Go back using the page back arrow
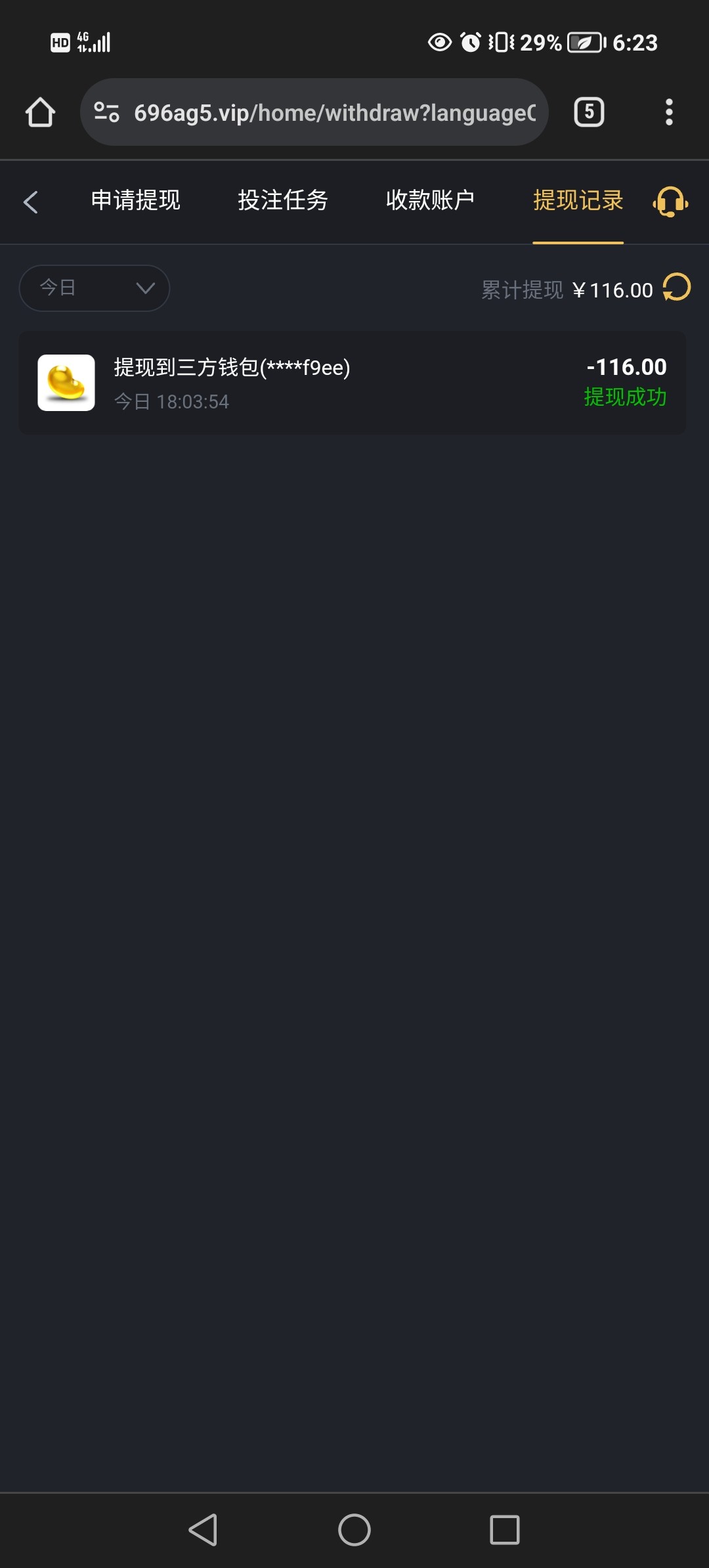This screenshot has width=709, height=1568. pyautogui.click(x=31, y=202)
